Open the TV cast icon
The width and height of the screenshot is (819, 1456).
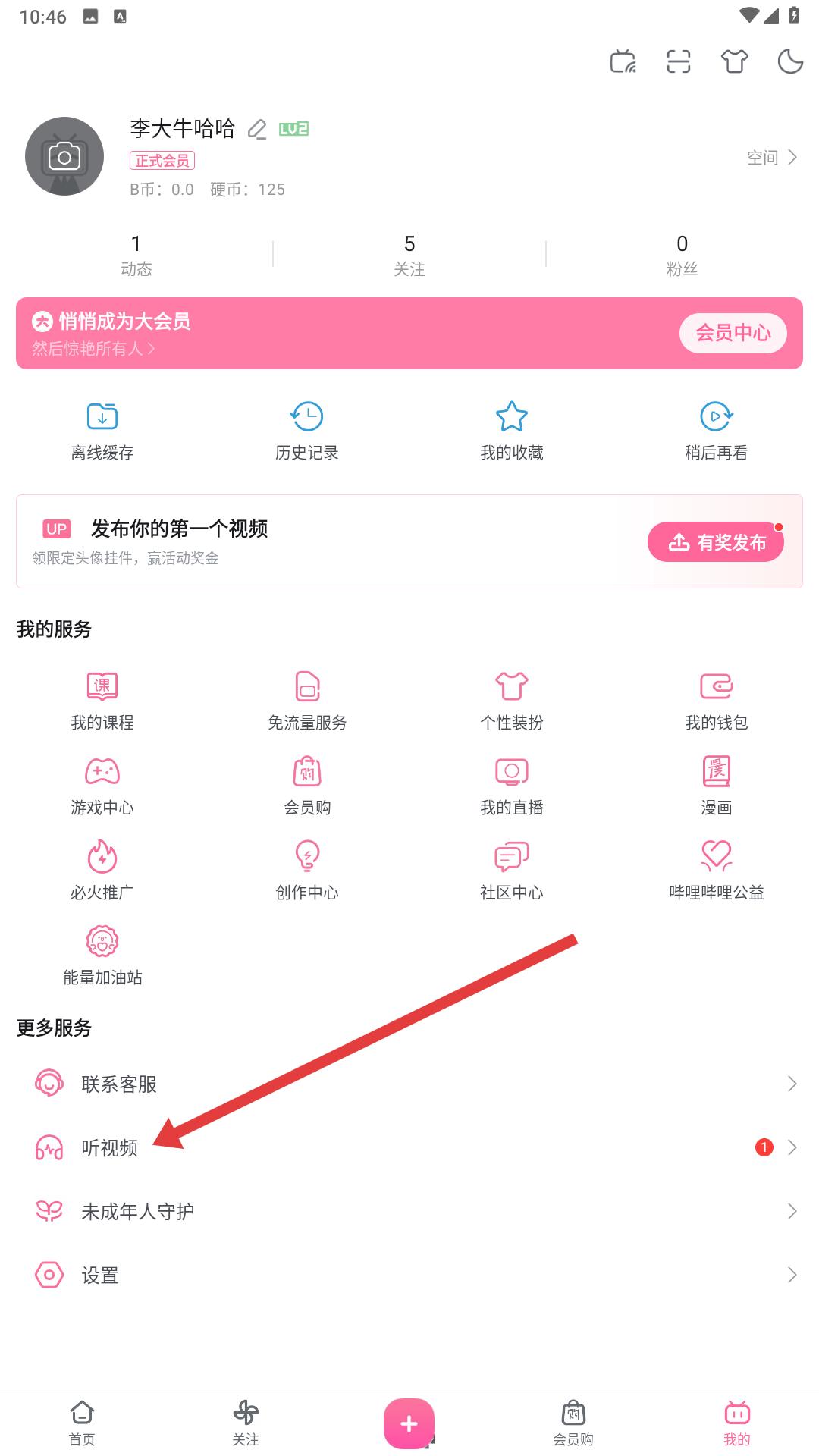(x=623, y=61)
